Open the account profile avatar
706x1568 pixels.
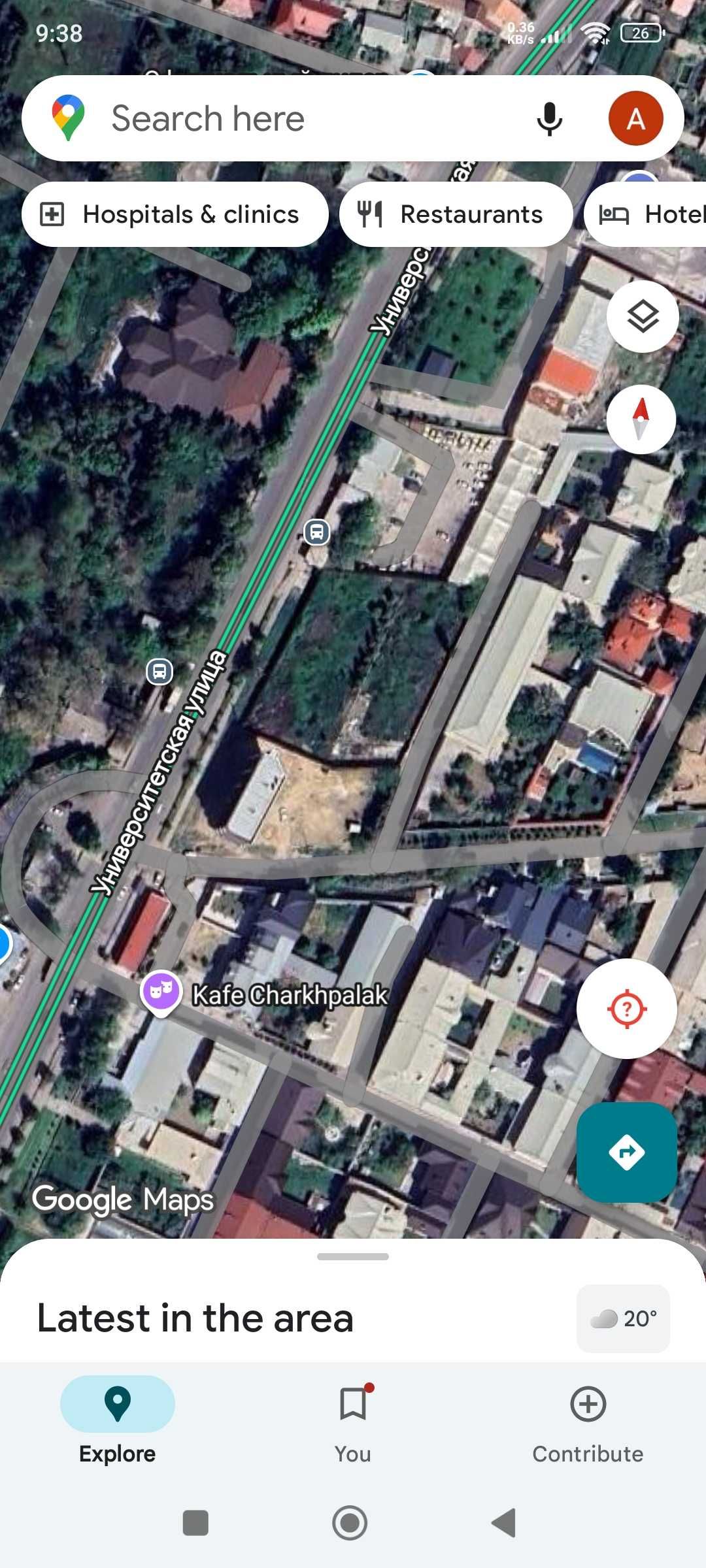[x=635, y=119]
